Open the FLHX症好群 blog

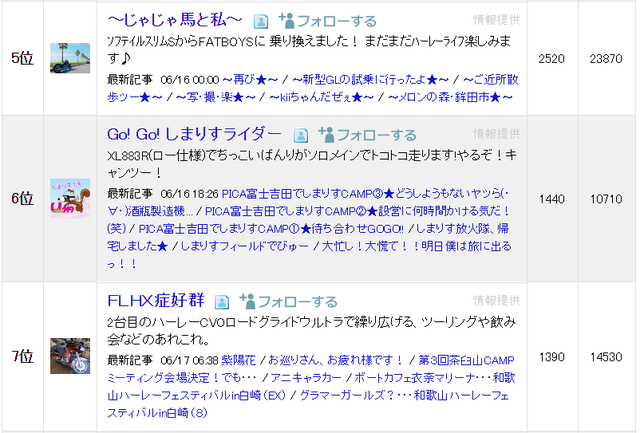(155, 301)
